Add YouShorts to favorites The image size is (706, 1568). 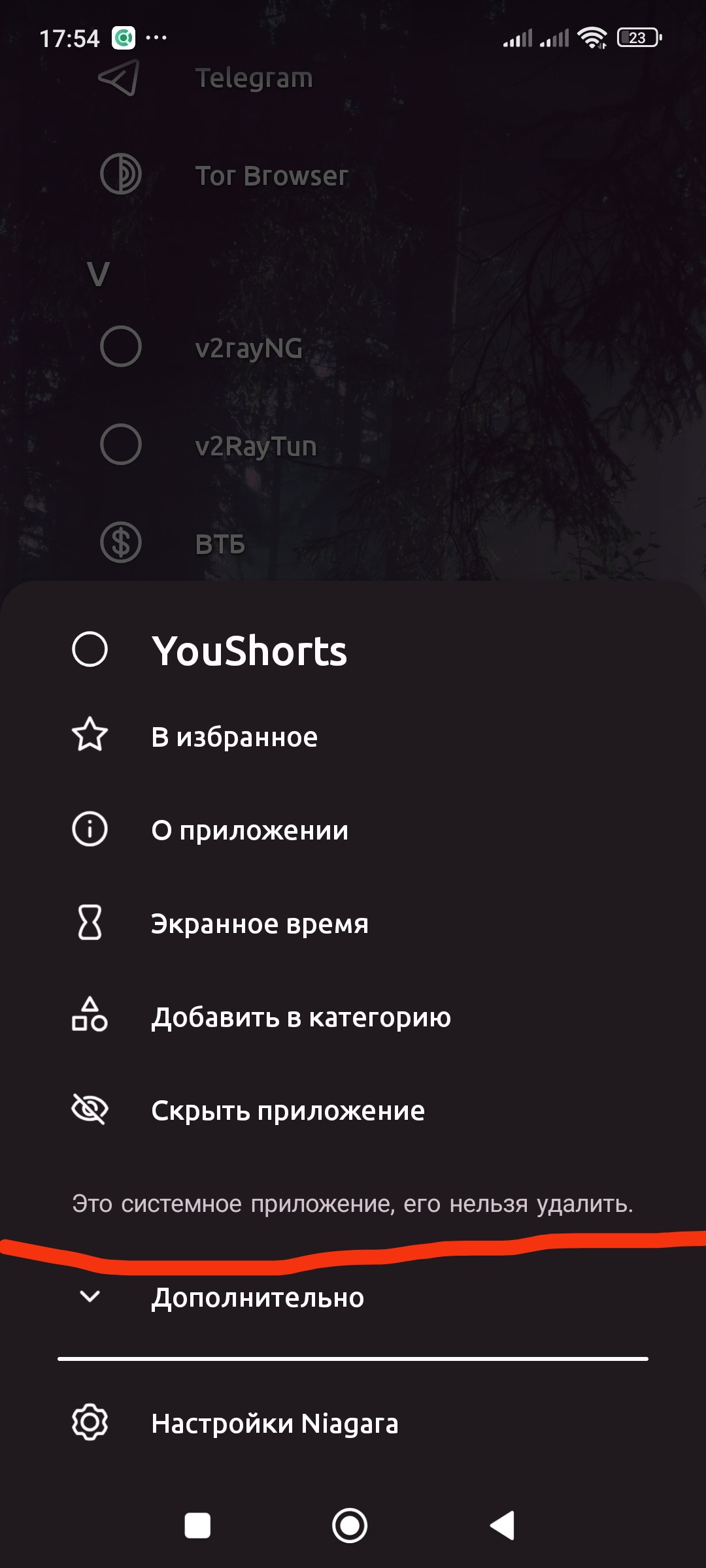pyautogui.click(x=234, y=736)
